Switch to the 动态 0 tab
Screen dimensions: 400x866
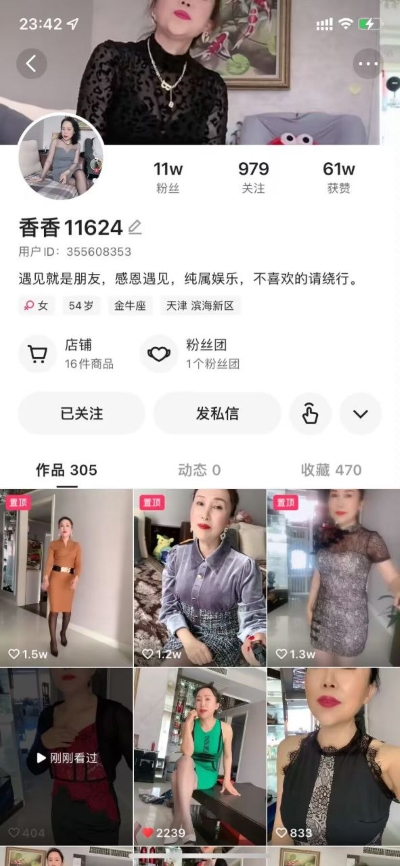click(199, 470)
